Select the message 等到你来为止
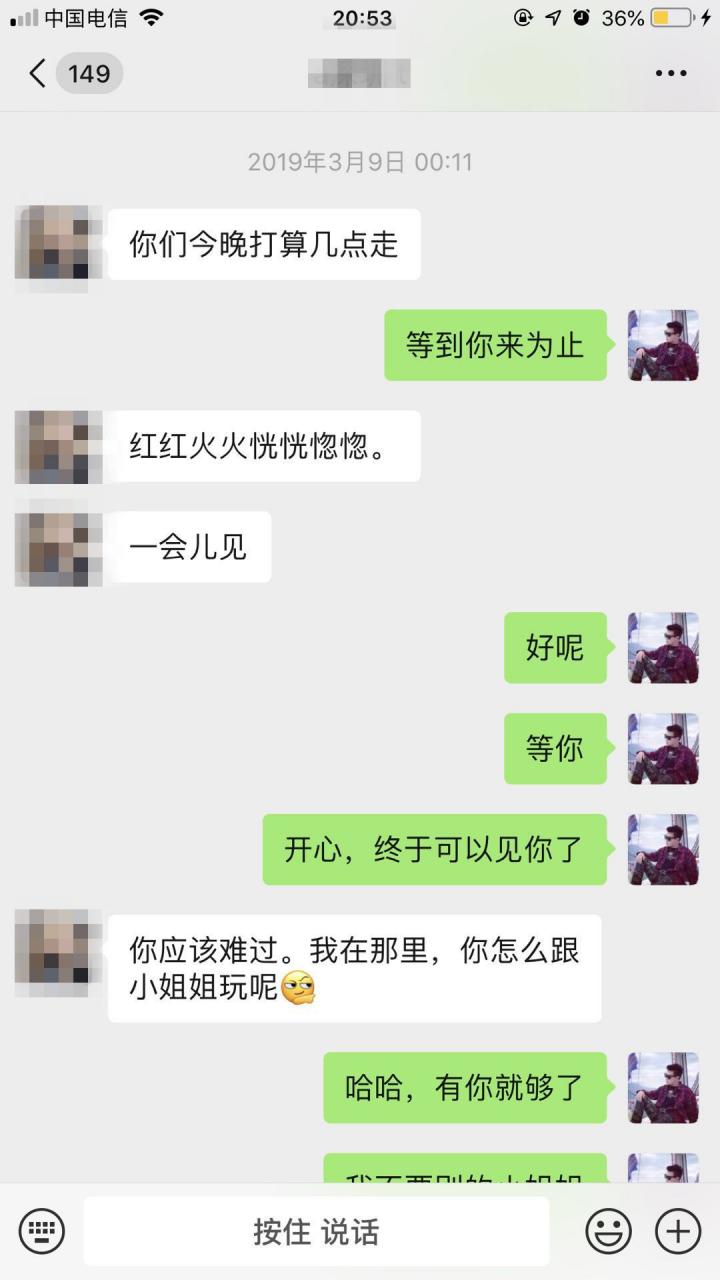Viewport: 720px width, 1280px height. coord(495,344)
